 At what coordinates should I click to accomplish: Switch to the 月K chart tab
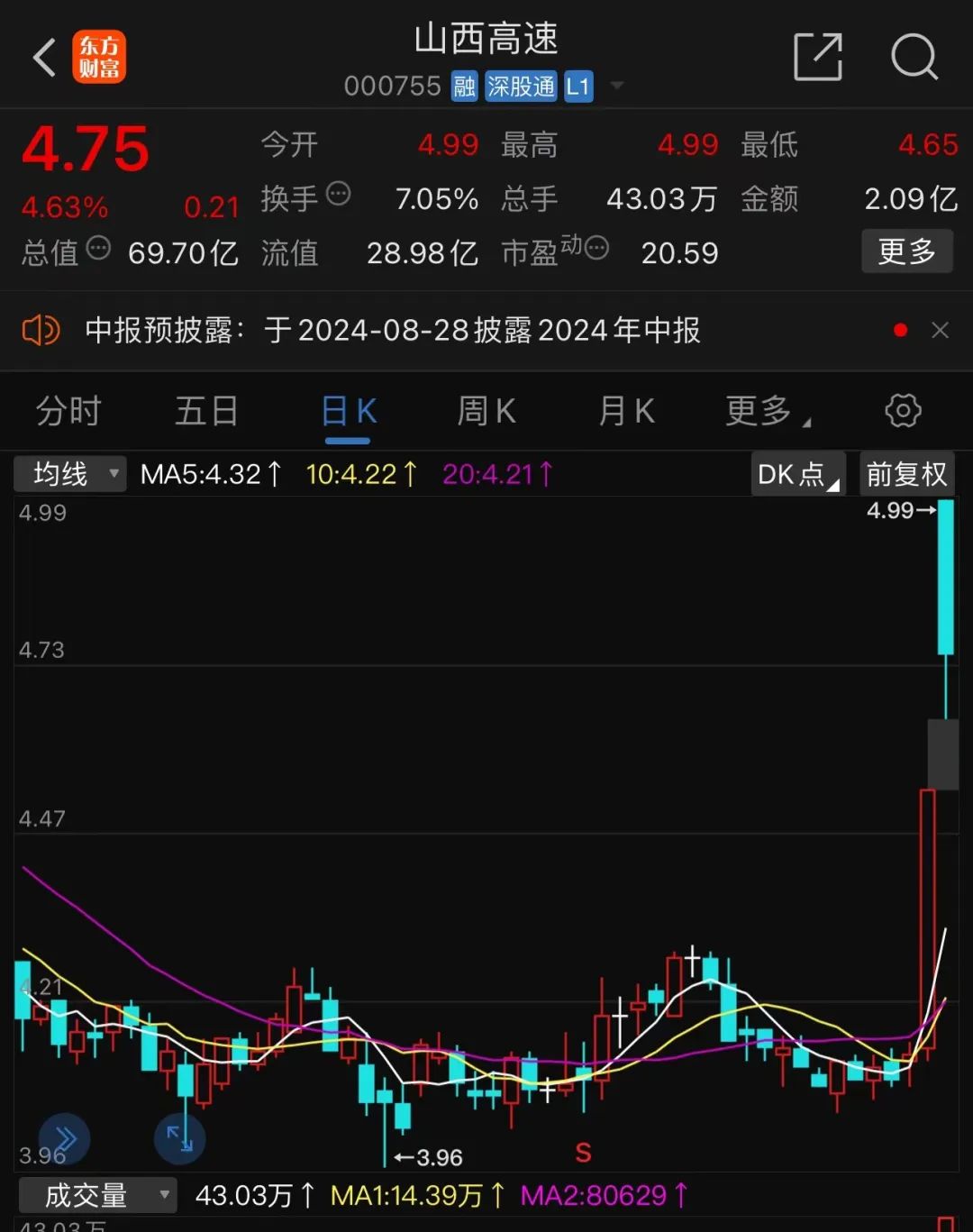pos(626,412)
